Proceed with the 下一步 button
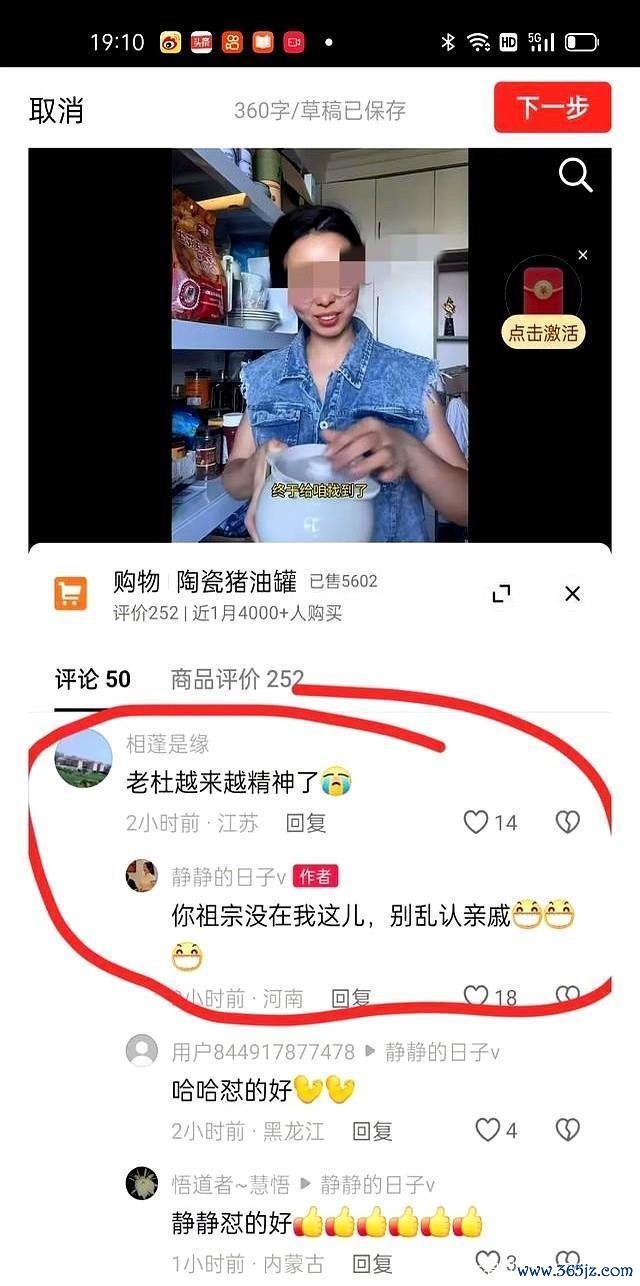Viewport: 640px width, 1286px height. point(552,108)
